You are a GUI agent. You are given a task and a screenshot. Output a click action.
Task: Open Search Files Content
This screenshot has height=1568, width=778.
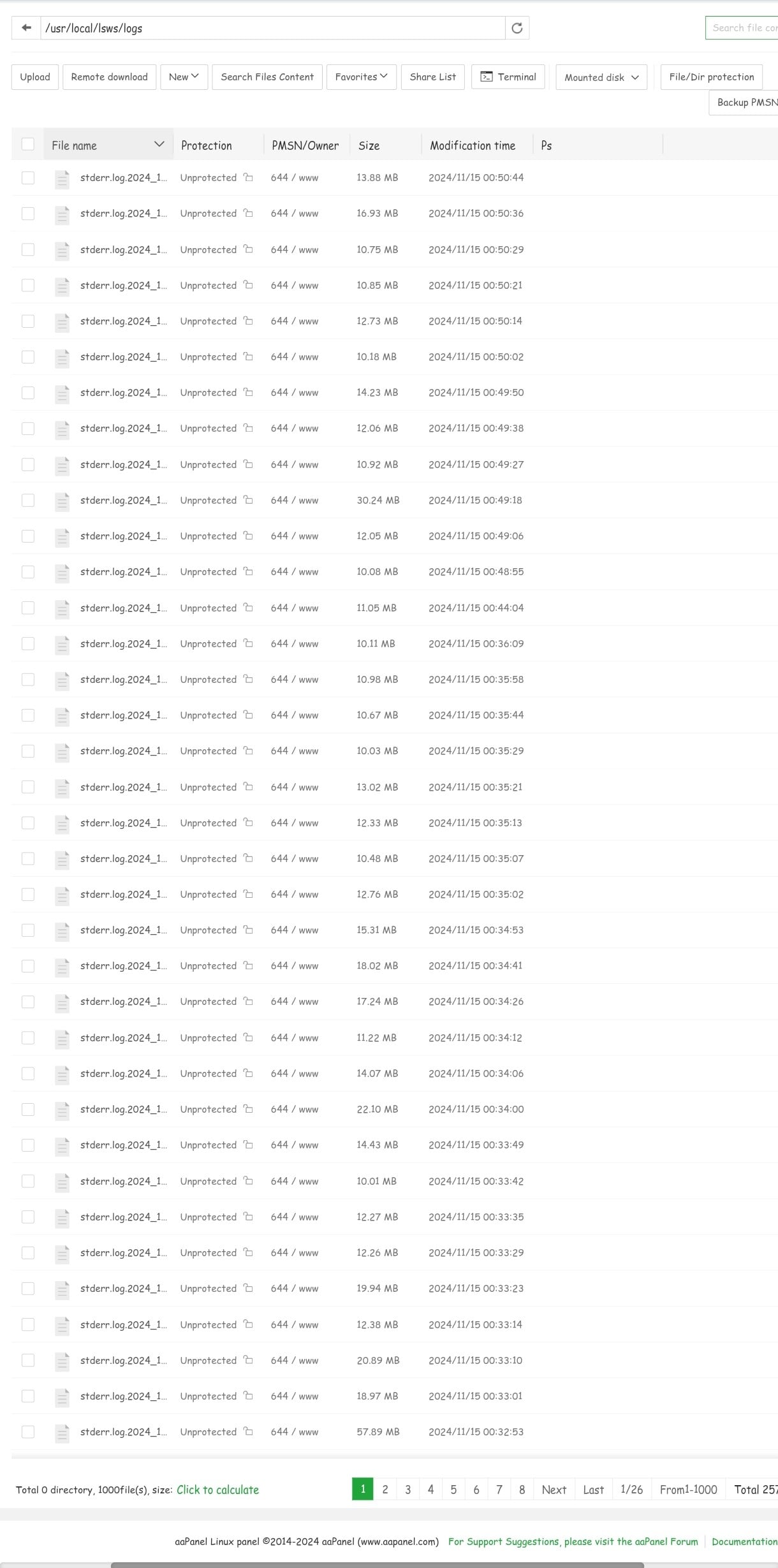tap(267, 77)
